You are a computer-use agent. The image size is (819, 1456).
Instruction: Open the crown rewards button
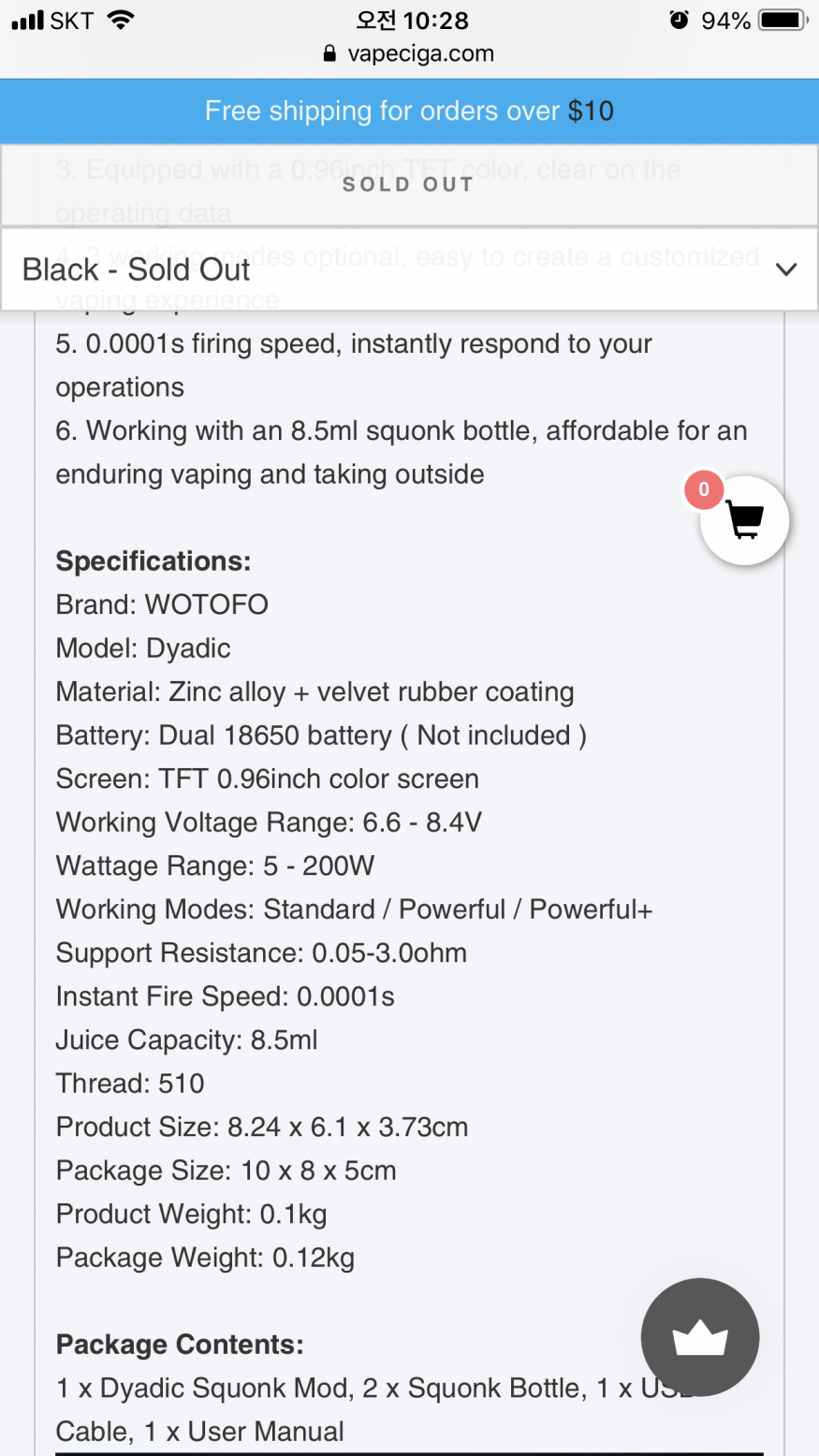pyautogui.click(x=699, y=1337)
